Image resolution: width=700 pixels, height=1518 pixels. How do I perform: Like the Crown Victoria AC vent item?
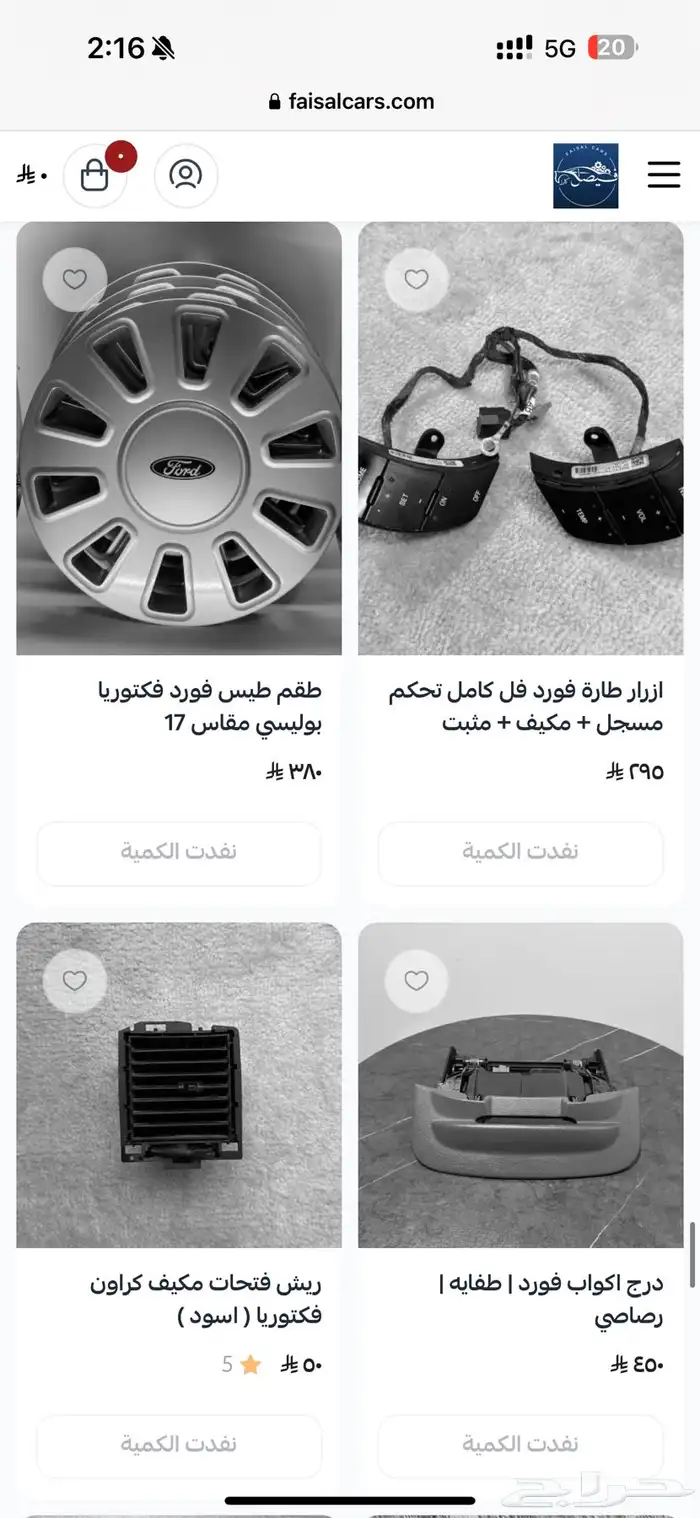point(75,981)
